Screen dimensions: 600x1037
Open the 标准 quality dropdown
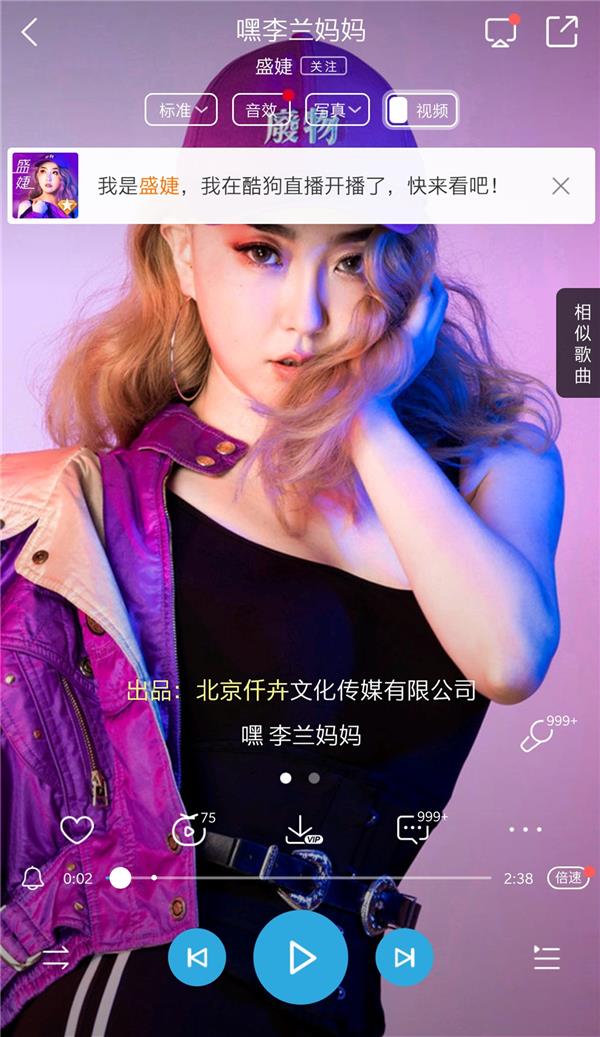click(x=181, y=110)
